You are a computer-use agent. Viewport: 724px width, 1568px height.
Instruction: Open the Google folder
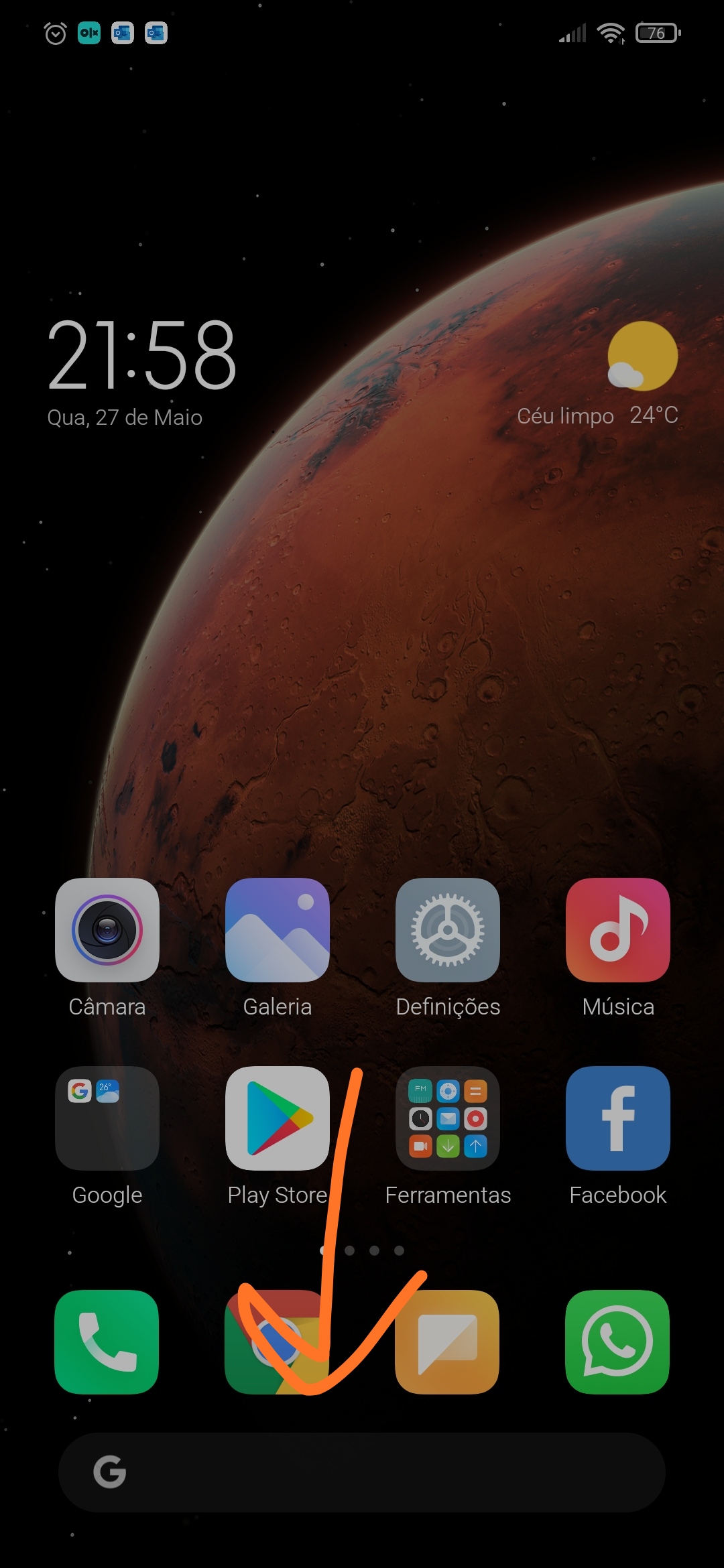tap(107, 1118)
